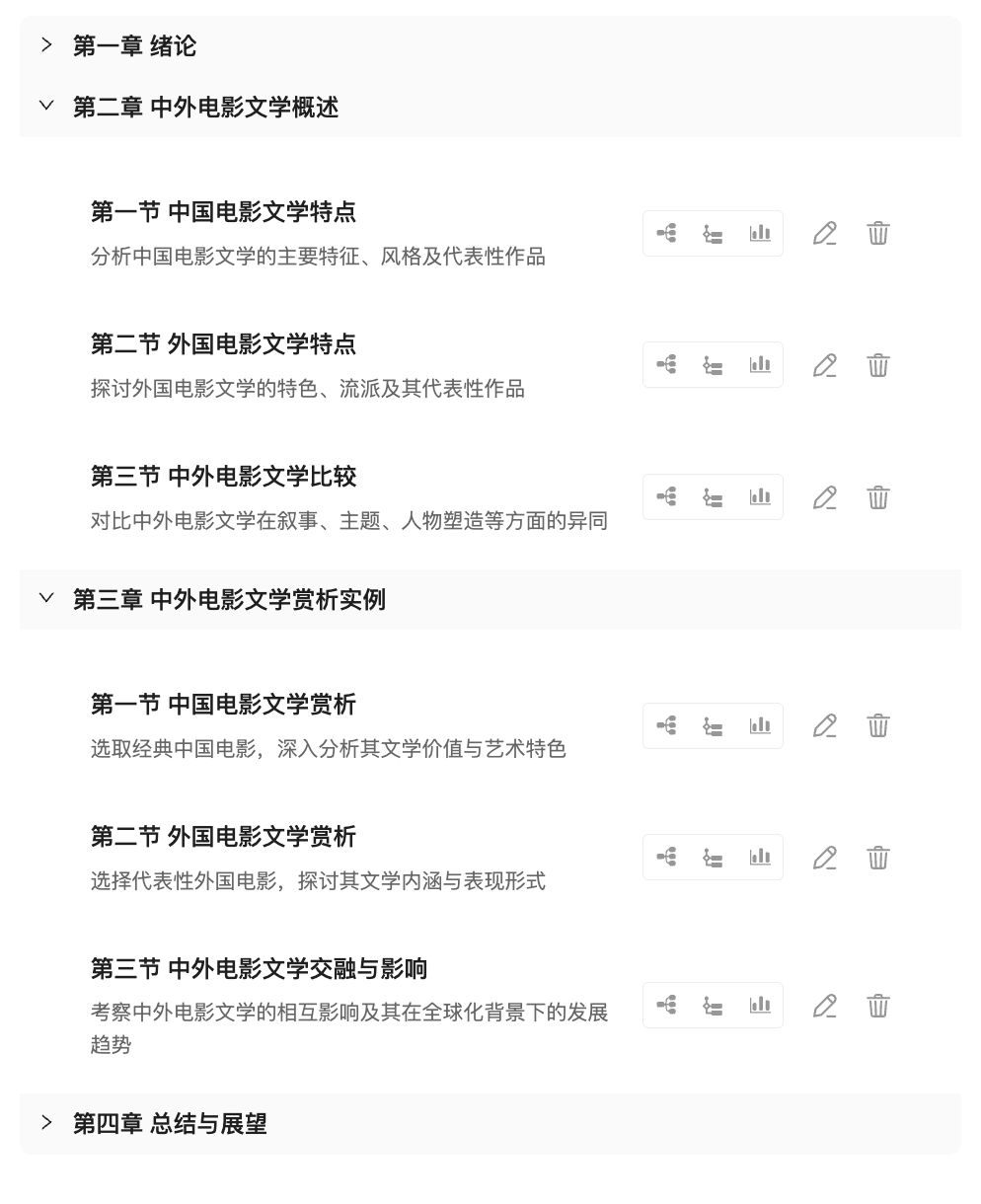Image resolution: width=981 pixels, height=1204 pixels.
Task: Select outline structure icon for 第二节 外国电影文学特点
Action: [714, 364]
